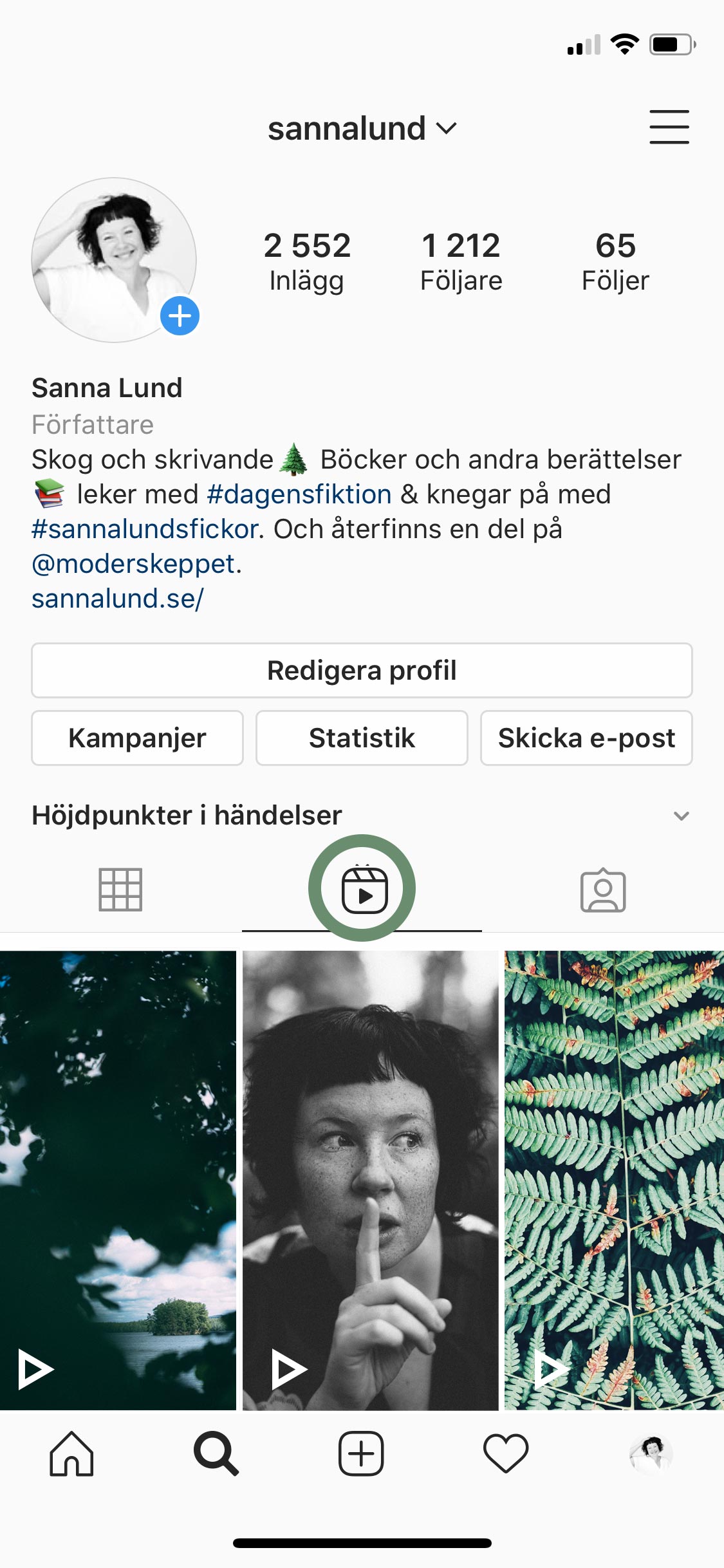View Statistik insights
Screen dimensions: 724x1568
pos(362,738)
